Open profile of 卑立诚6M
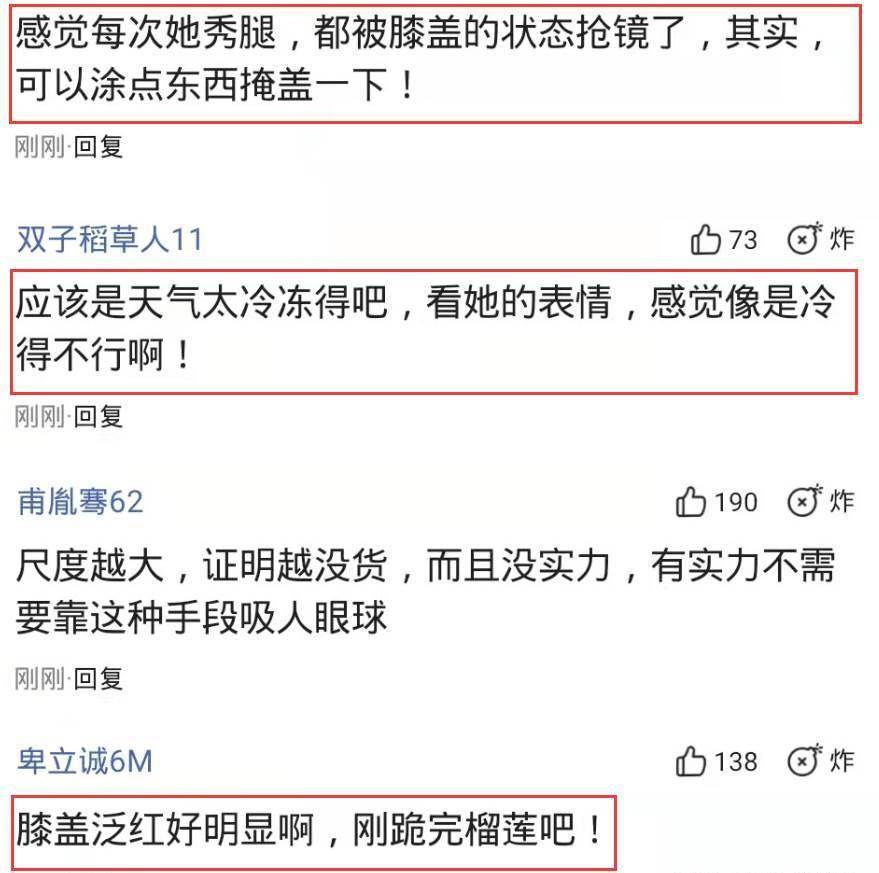The height and width of the screenshot is (873, 879). pos(84,762)
